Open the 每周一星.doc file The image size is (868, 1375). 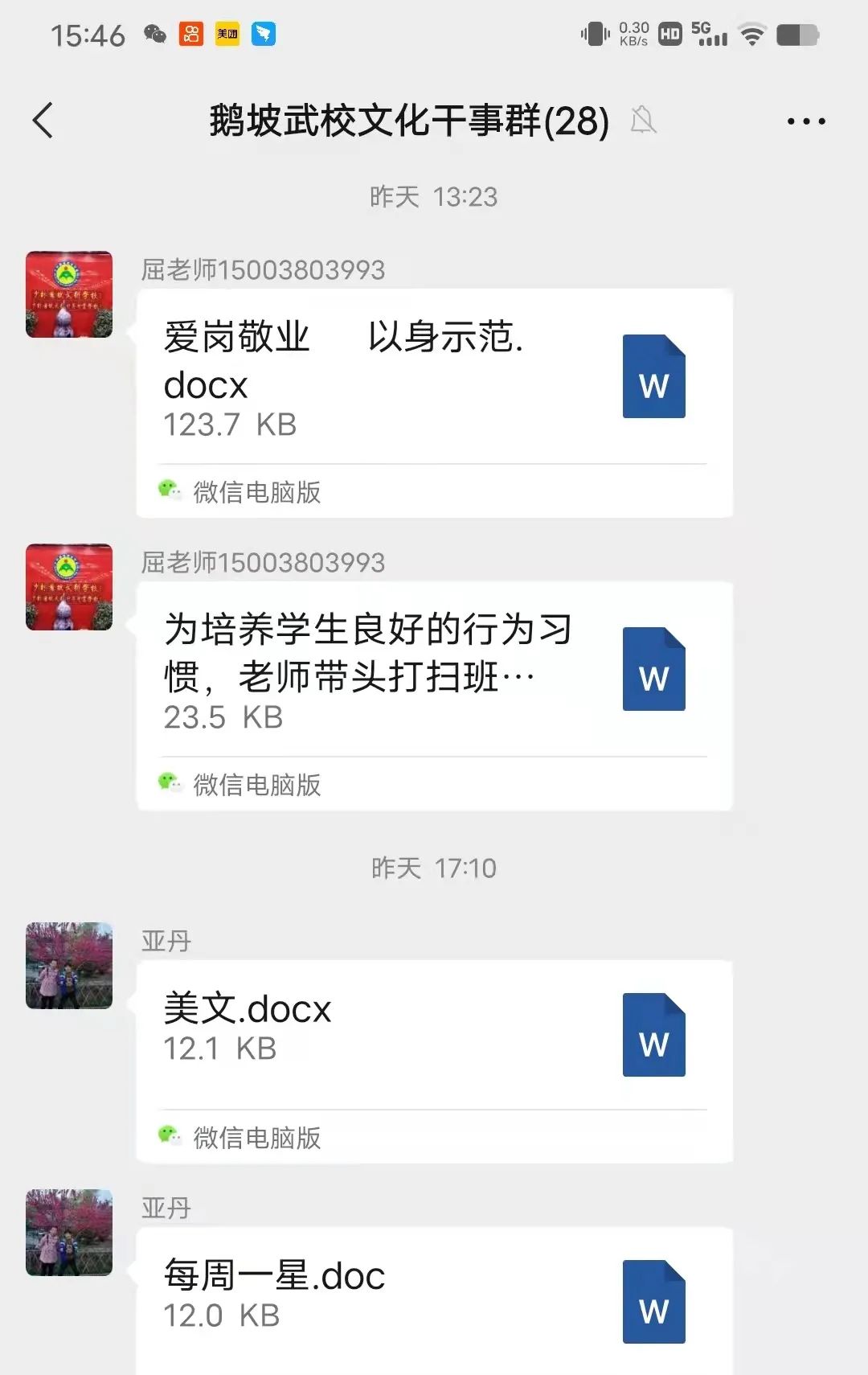point(434,1296)
